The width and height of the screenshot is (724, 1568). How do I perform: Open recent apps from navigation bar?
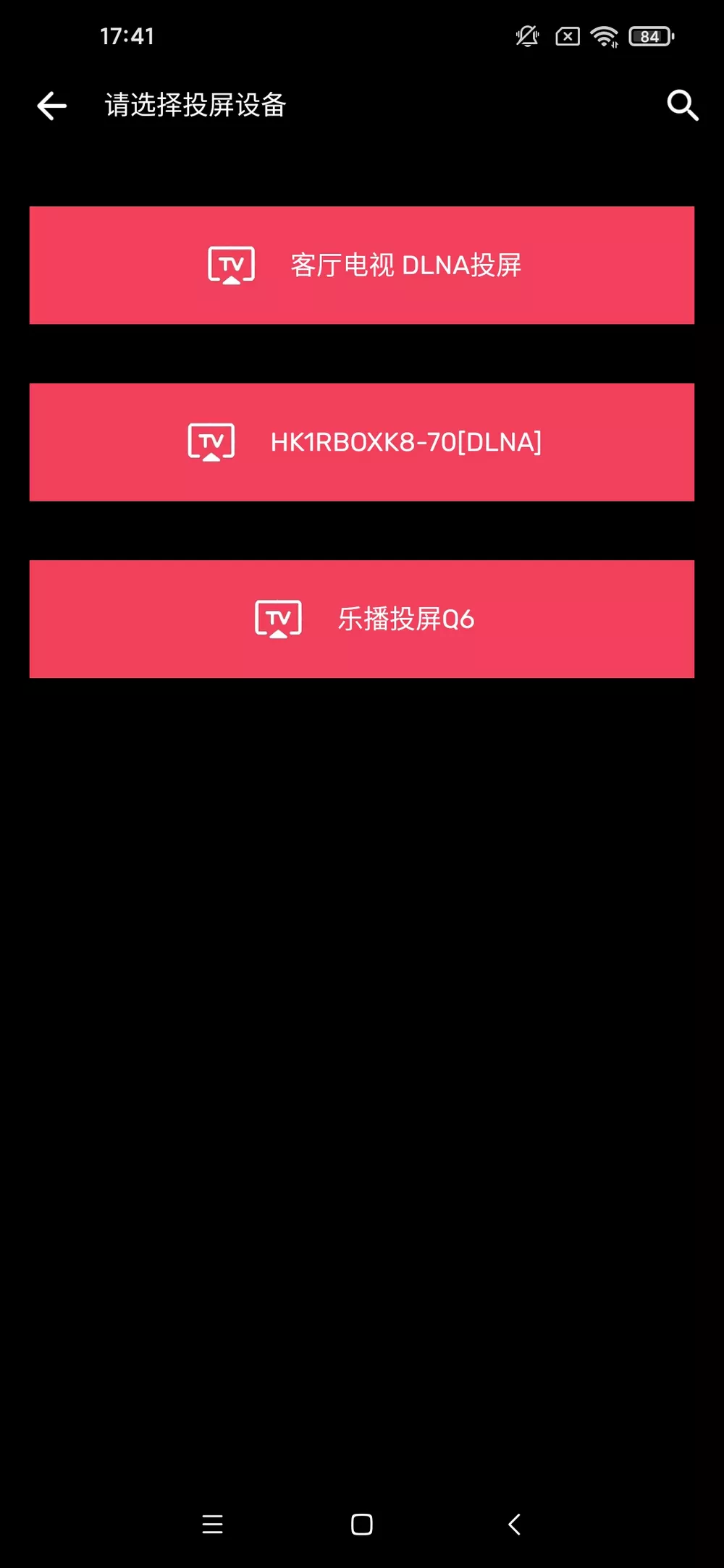coord(212,1524)
